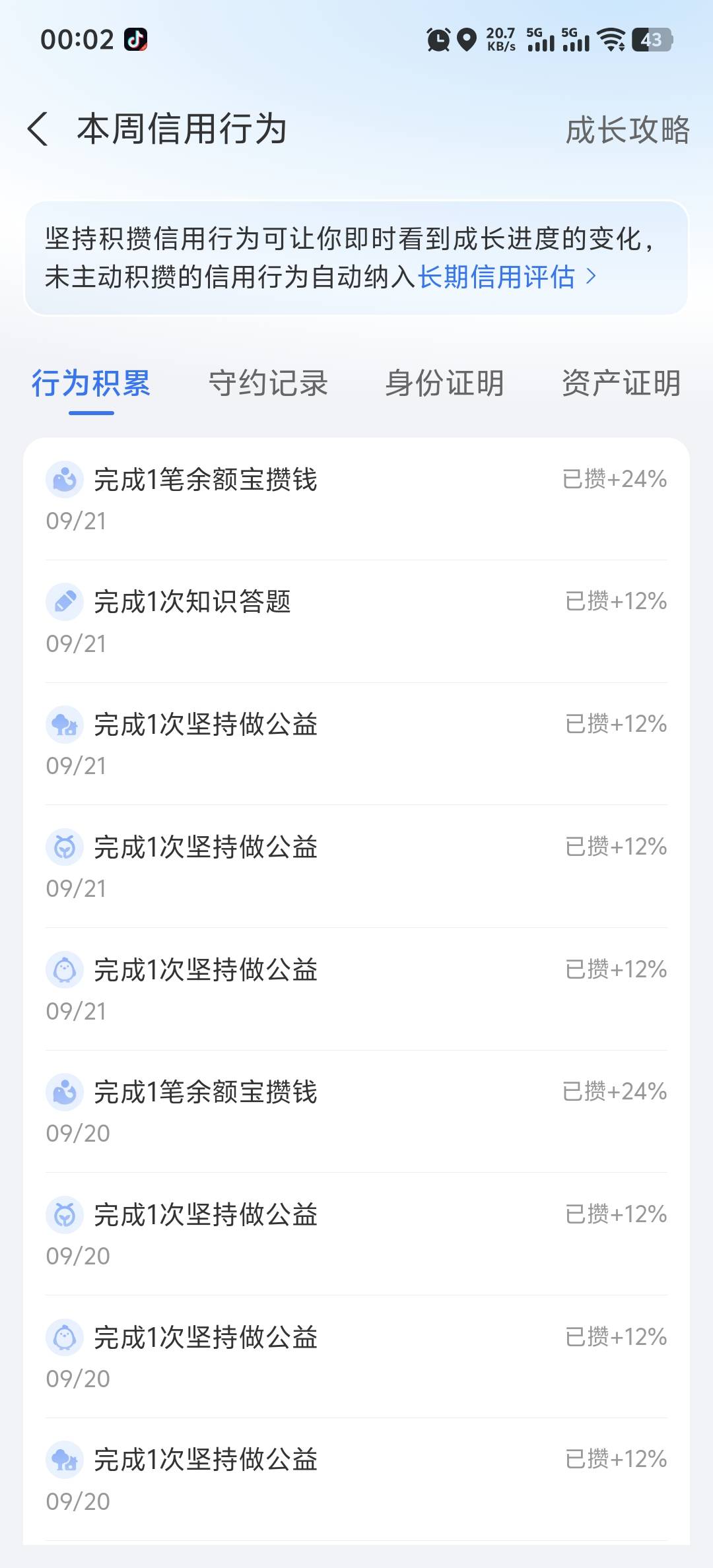Switch to the 守约记录 tab
The height and width of the screenshot is (1568, 713).
click(268, 383)
